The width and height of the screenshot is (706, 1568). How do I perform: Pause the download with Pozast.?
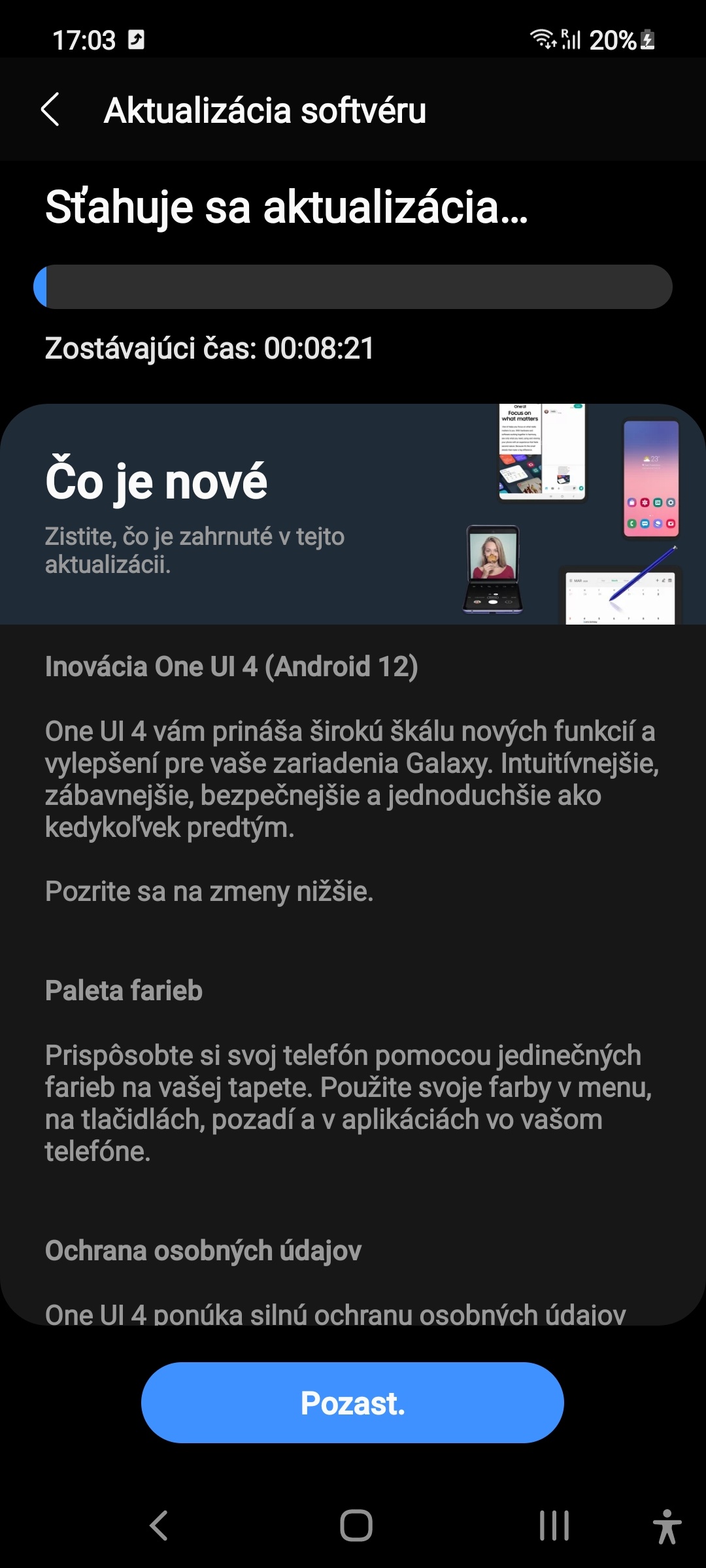[x=352, y=1403]
